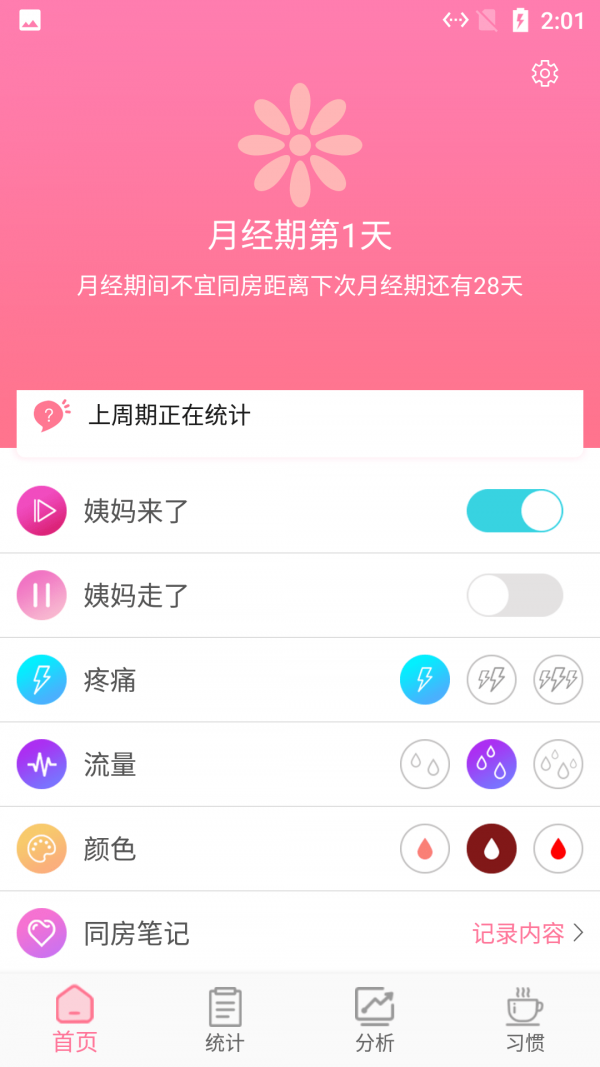
Task: Choose light flow with two drops
Action: coord(425,765)
